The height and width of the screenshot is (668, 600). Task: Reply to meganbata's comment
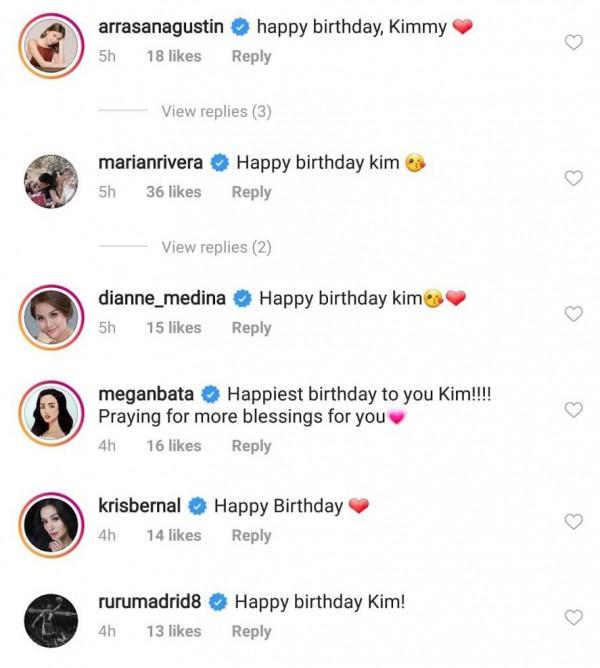point(251,446)
